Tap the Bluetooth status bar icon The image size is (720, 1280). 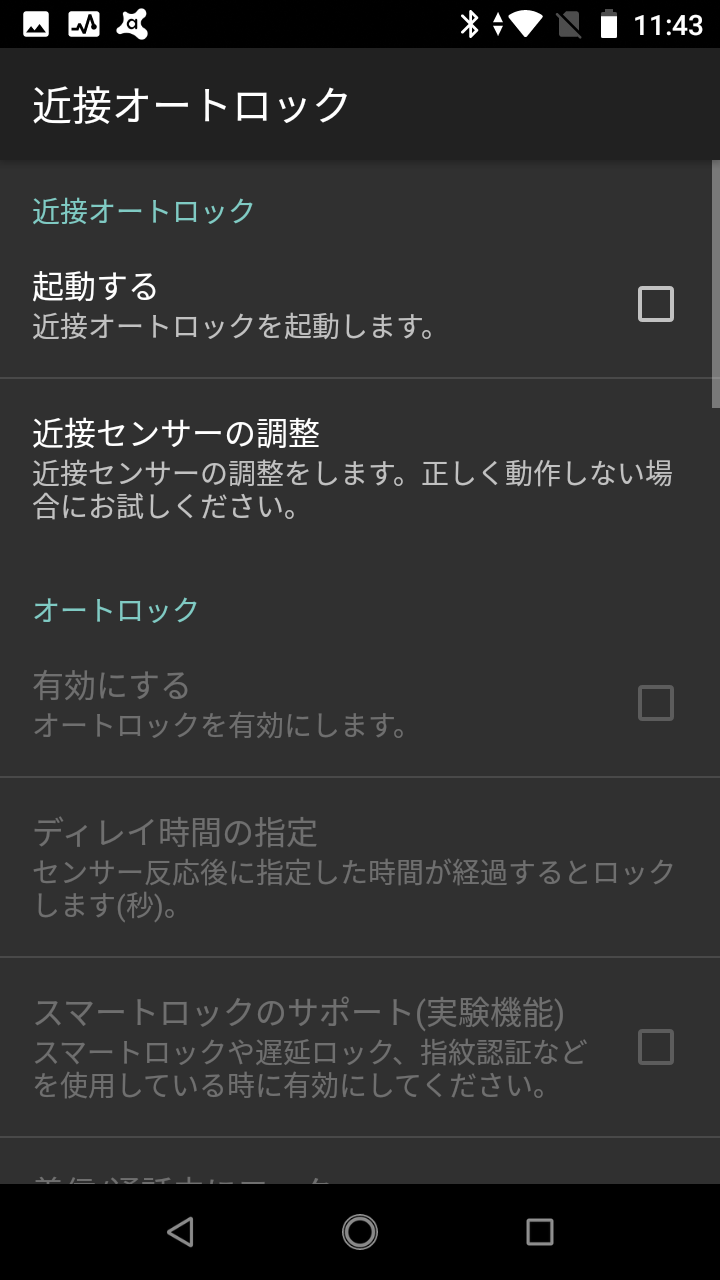pyautogui.click(x=470, y=22)
